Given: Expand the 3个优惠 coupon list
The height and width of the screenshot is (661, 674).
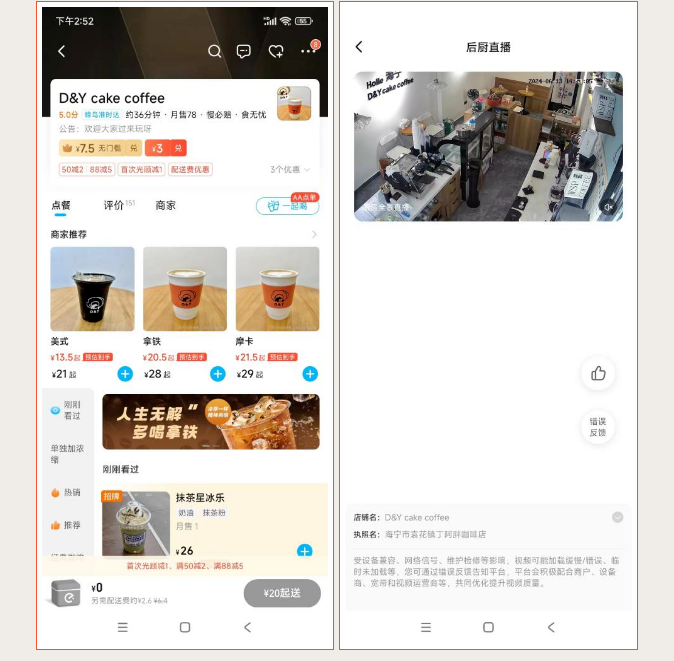Looking at the screenshot, I should pyautogui.click(x=291, y=170).
